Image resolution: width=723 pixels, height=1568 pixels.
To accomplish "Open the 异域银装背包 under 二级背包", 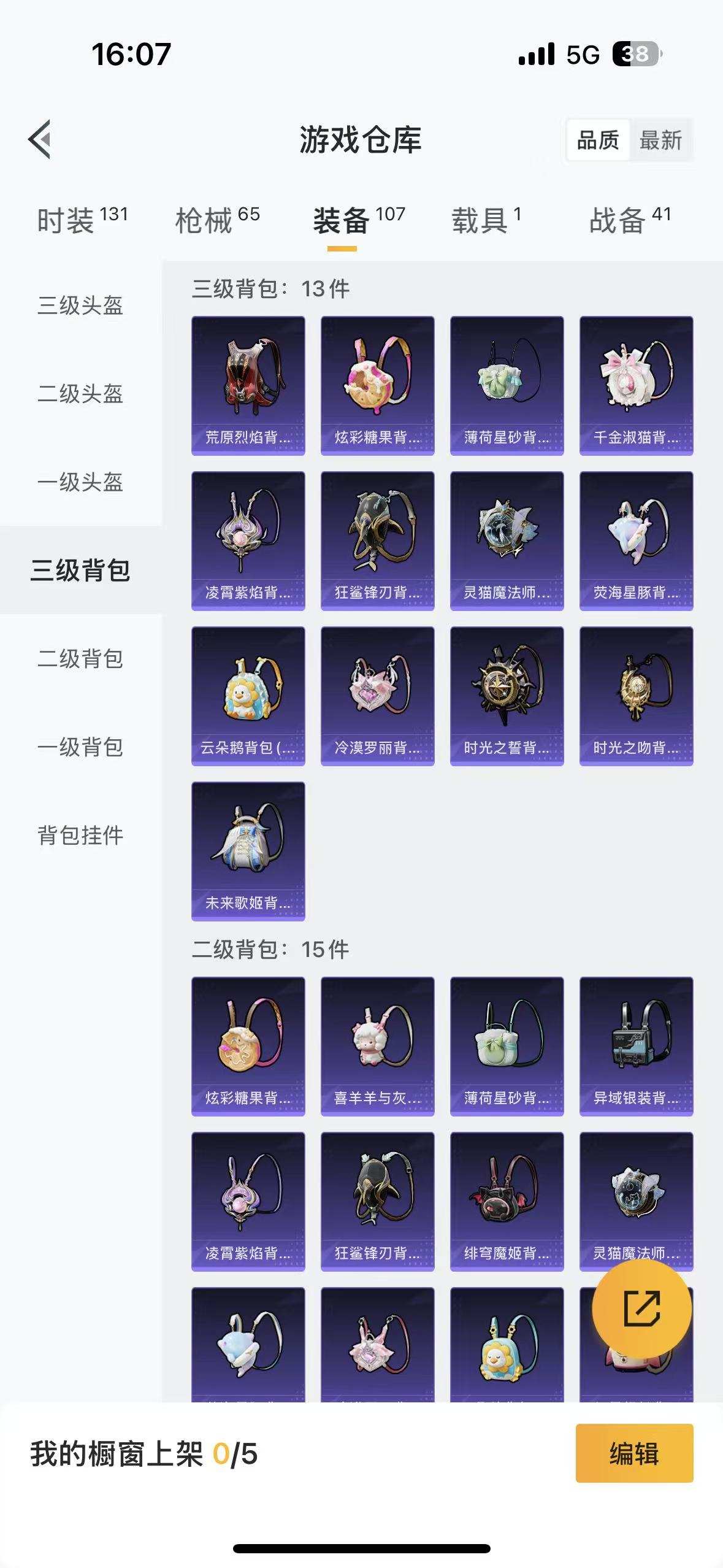I will pyautogui.click(x=636, y=1046).
